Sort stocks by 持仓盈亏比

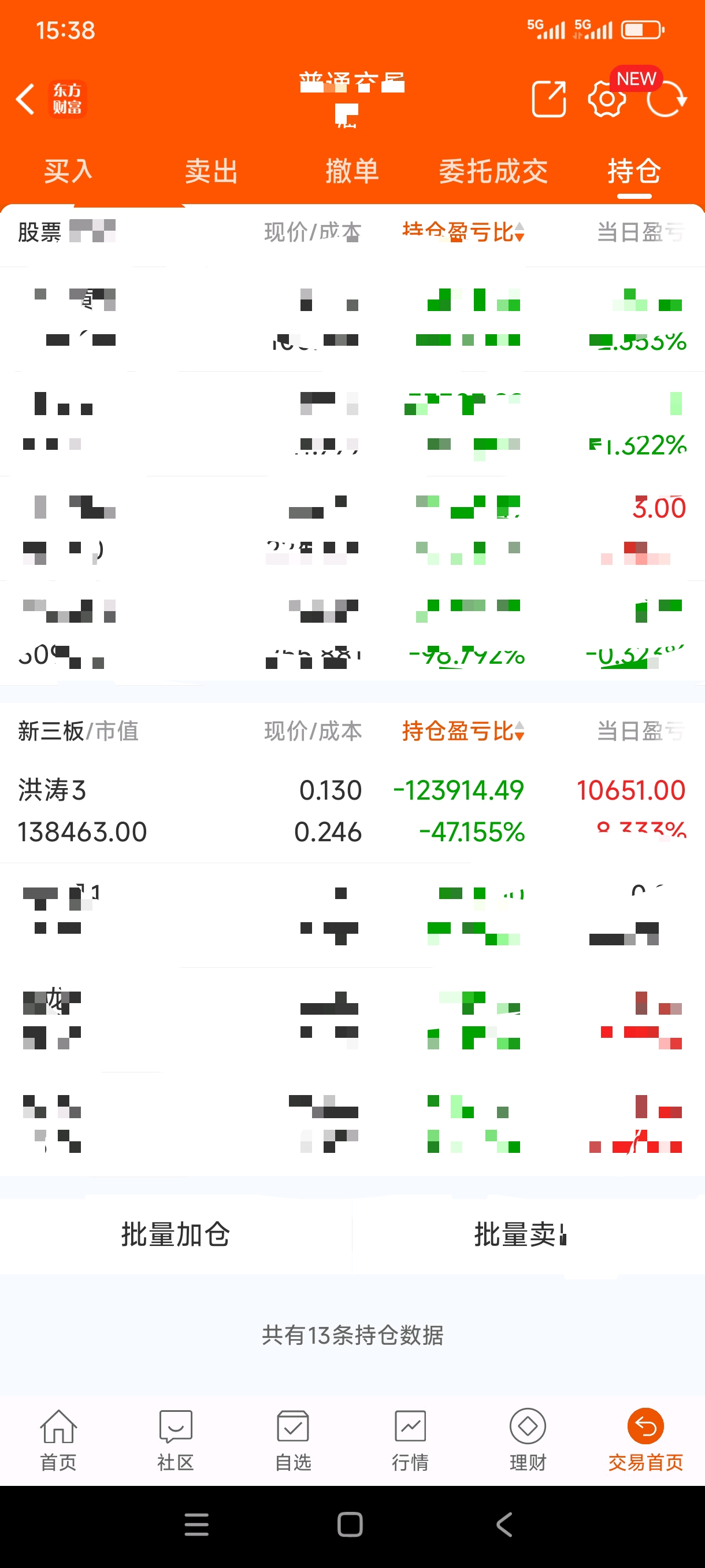462,232
